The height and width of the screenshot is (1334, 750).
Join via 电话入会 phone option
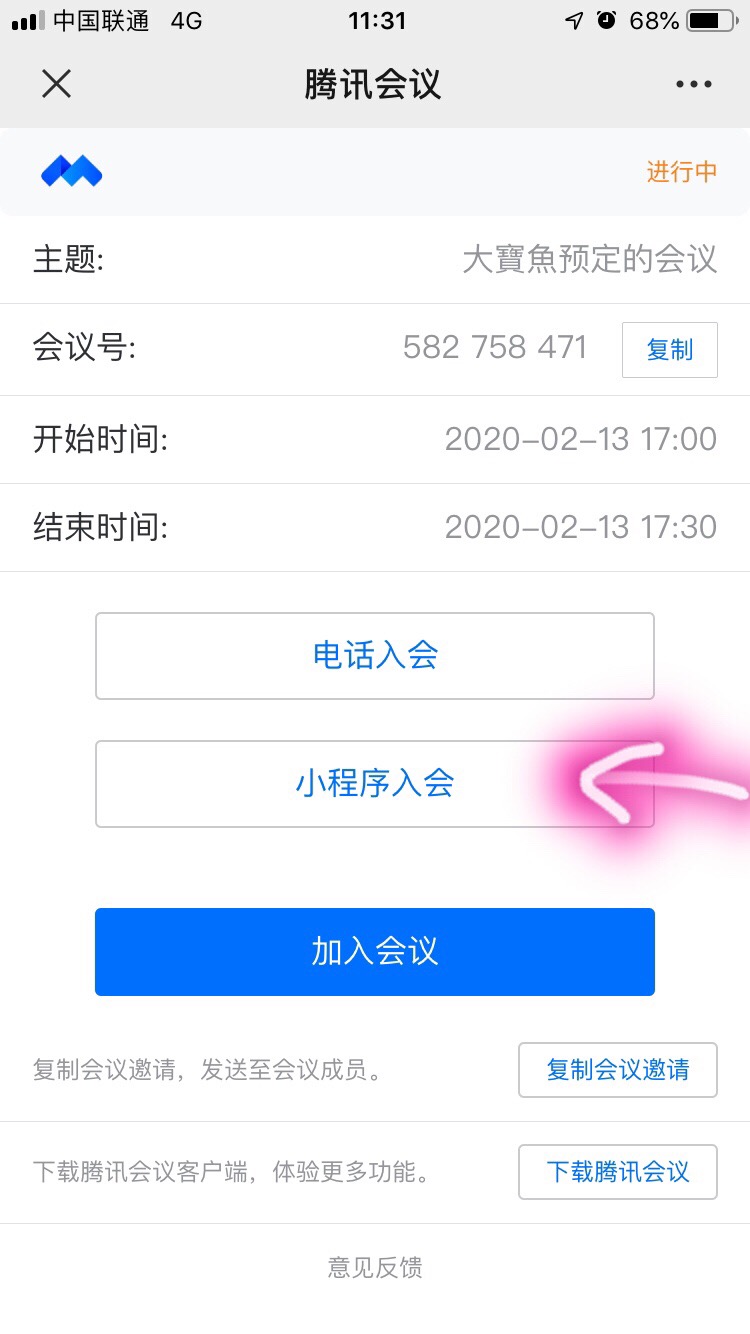375,655
